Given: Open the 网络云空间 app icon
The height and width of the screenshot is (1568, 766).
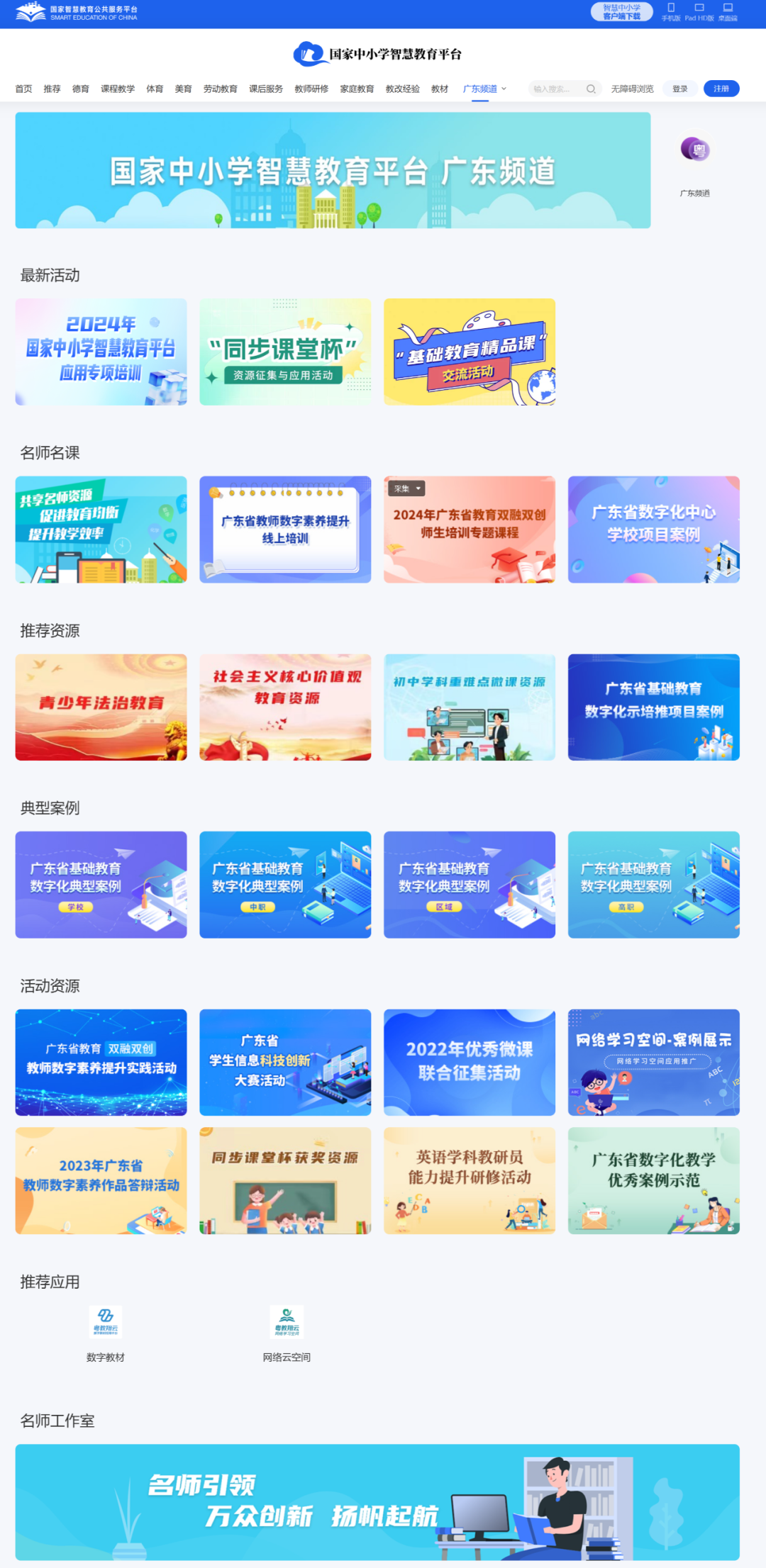Looking at the screenshot, I should point(285,1321).
